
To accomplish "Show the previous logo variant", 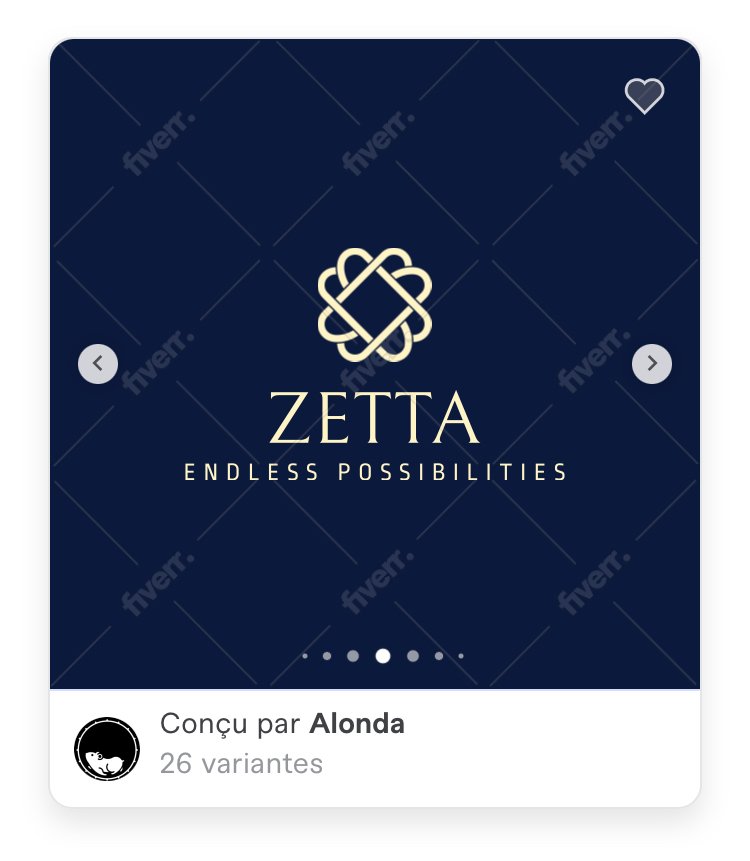I will [x=98, y=363].
